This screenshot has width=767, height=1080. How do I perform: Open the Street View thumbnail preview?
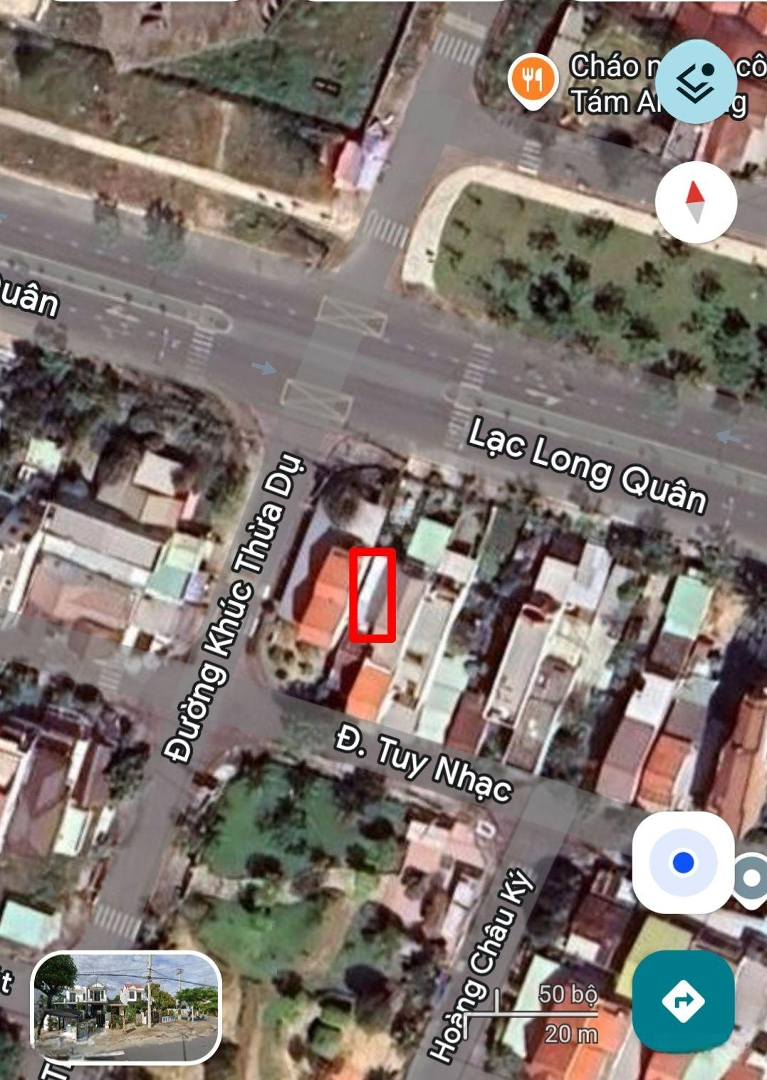click(126, 1006)
